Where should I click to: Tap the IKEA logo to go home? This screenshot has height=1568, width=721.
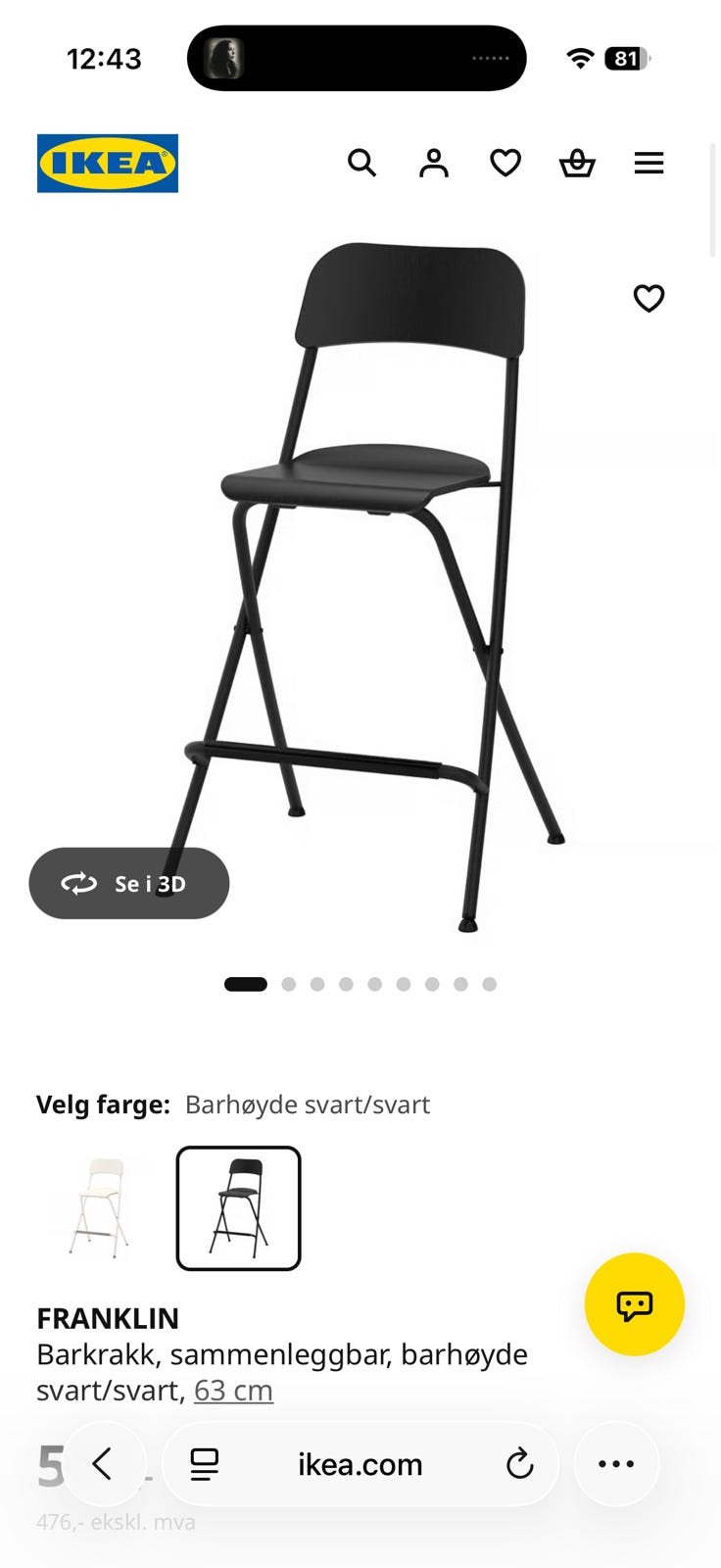click(x=108, y=163)
